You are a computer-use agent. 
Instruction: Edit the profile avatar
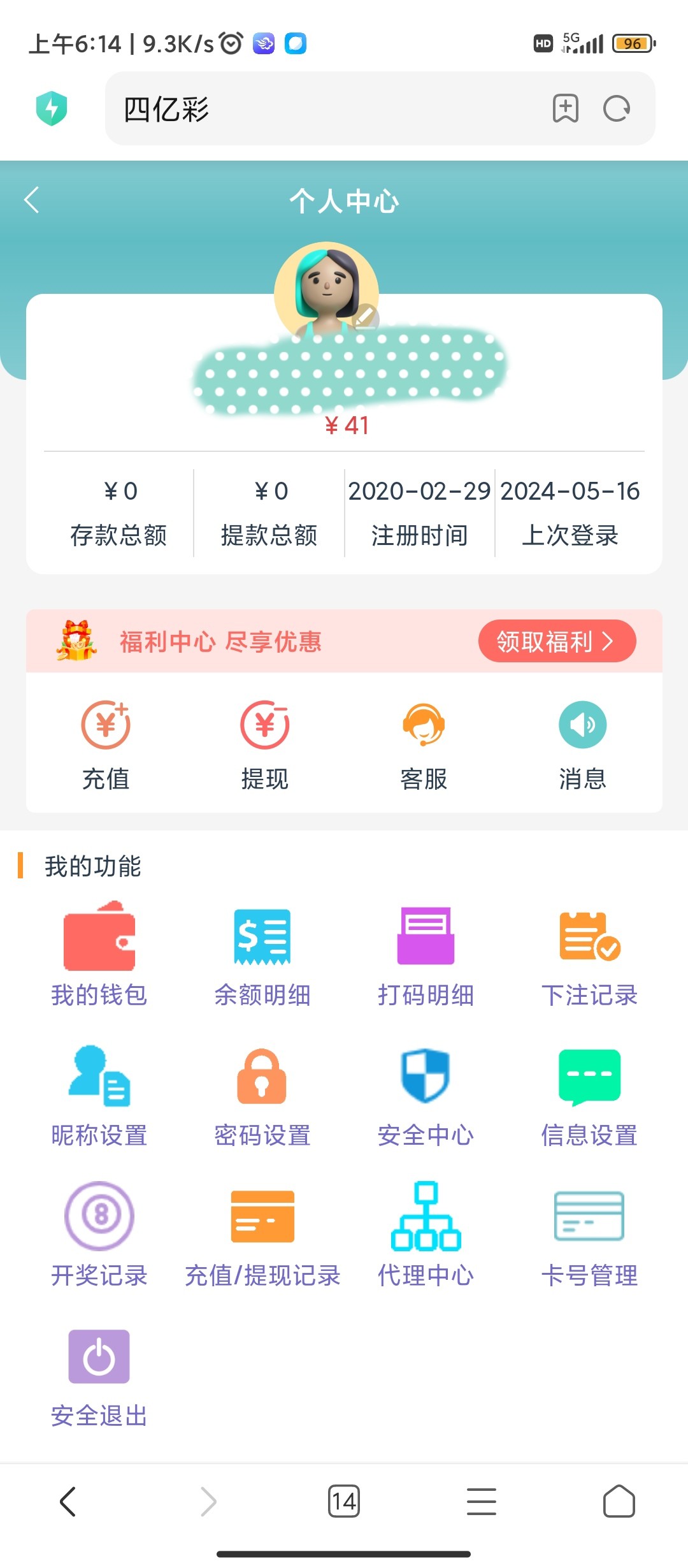pos(366,317)
